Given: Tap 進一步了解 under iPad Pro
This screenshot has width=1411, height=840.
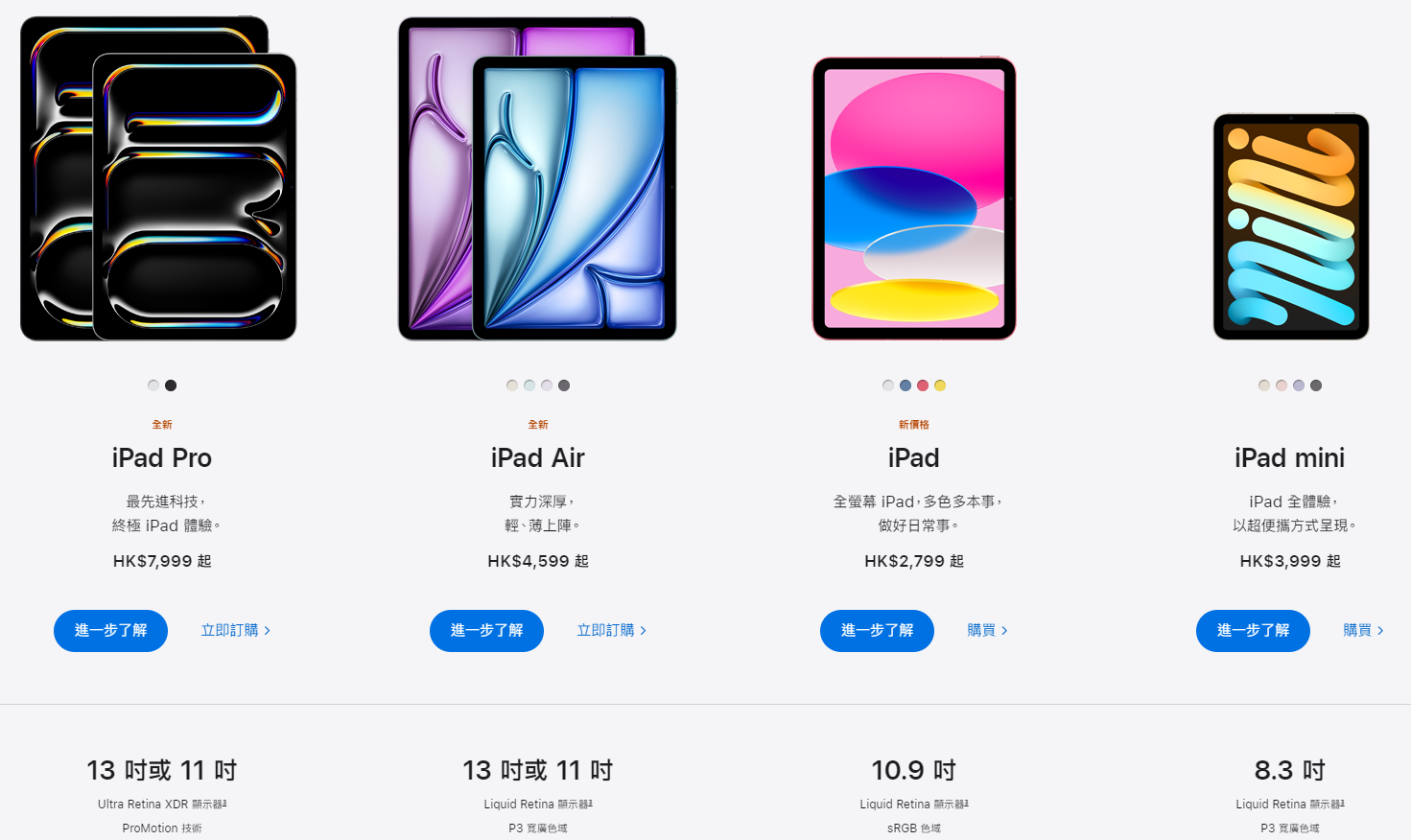Looking at the screenshot, I should [110, 631].
